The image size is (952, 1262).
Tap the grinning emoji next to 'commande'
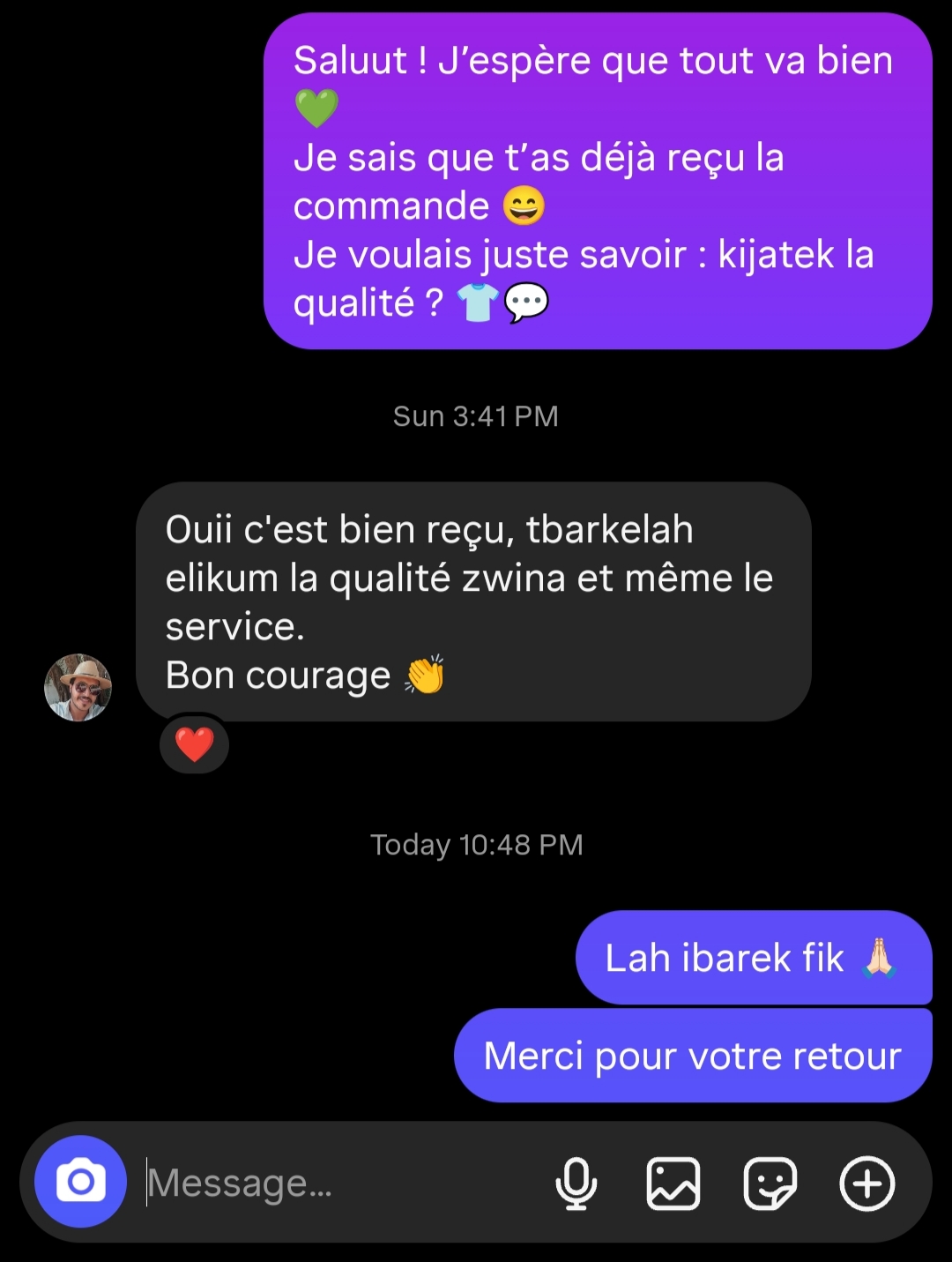click(524, 205)
